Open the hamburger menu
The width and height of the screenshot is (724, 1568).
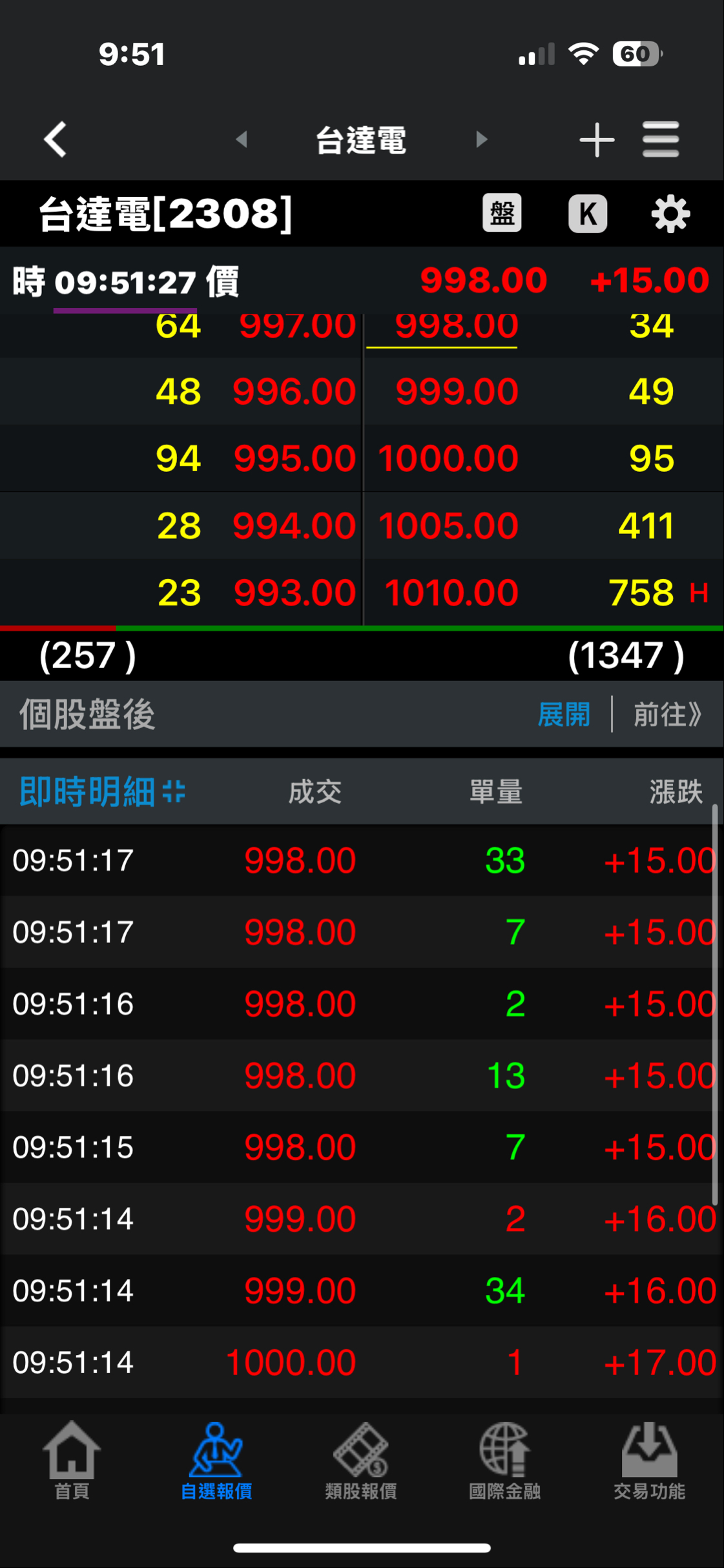coord(661,139)
